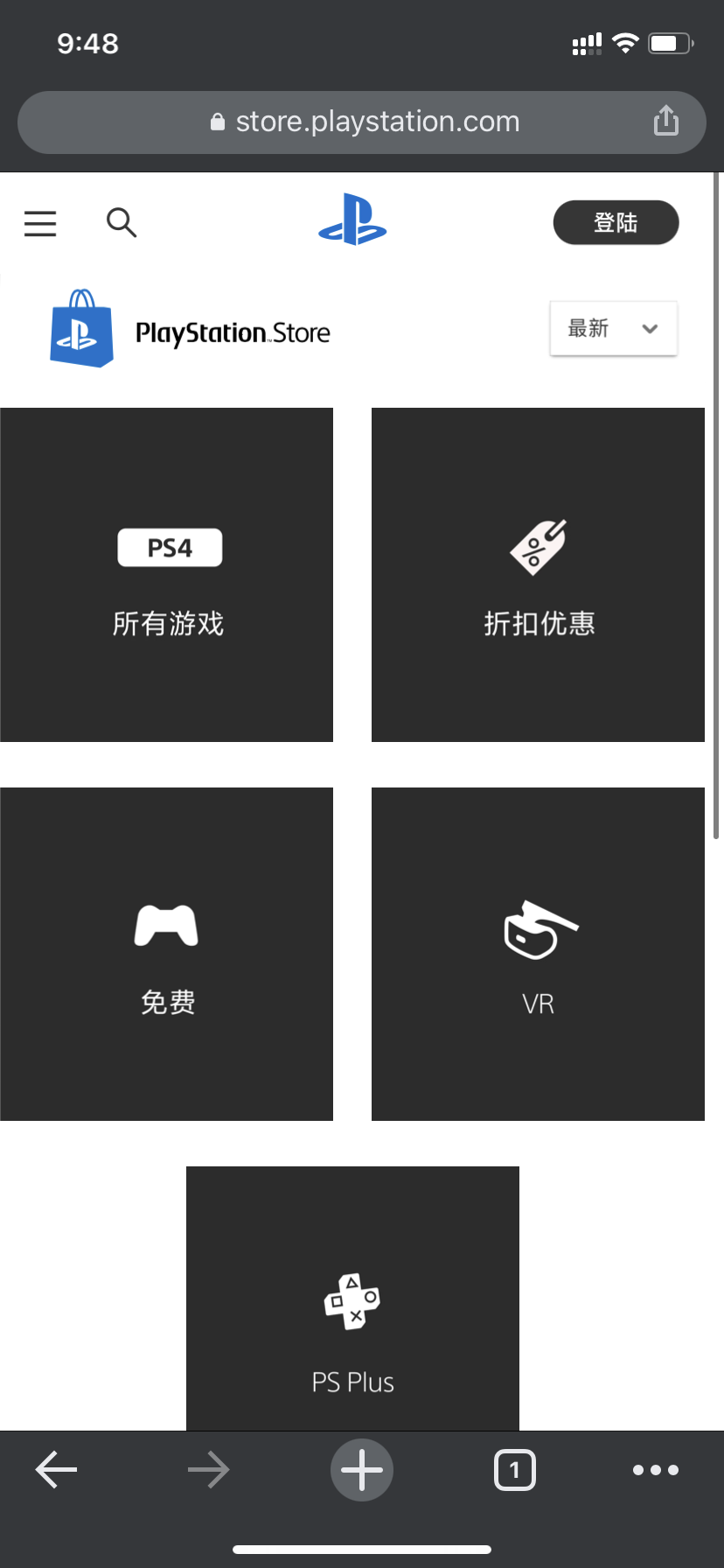Tap the PlayStation logo at top
724x1568 pixels.
352,220
